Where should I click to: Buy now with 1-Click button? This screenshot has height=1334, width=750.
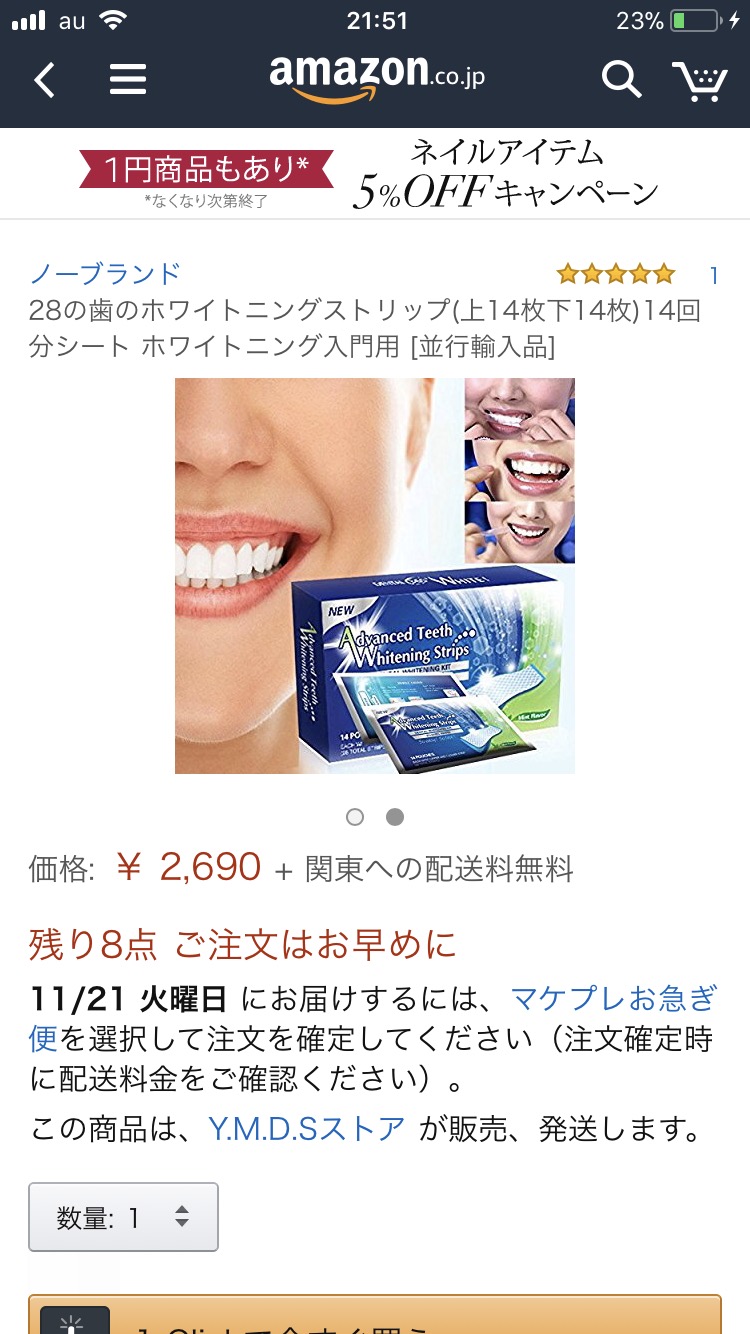375,1318
